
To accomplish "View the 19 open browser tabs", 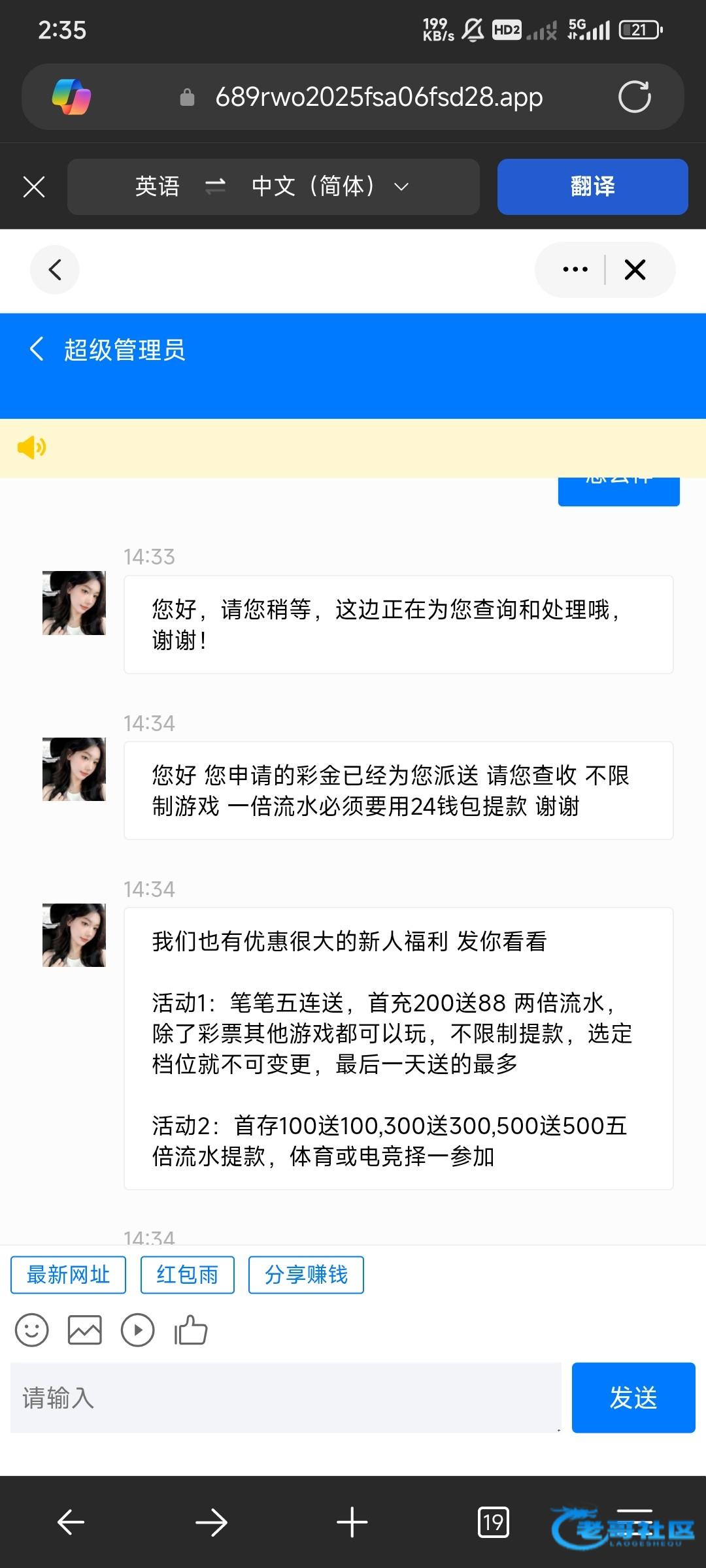I will click(x=493, y=1522).
